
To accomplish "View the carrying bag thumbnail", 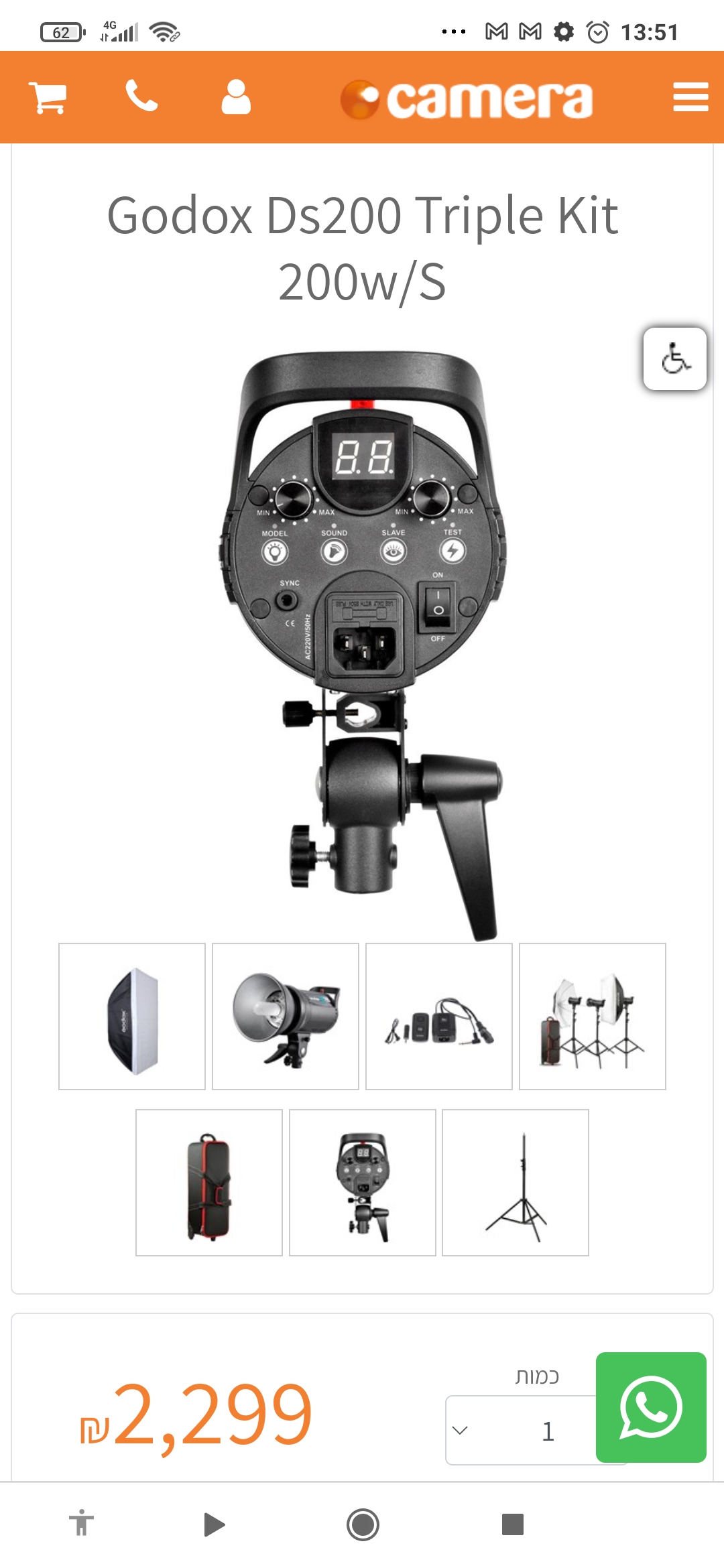I will click(209, 1183).
